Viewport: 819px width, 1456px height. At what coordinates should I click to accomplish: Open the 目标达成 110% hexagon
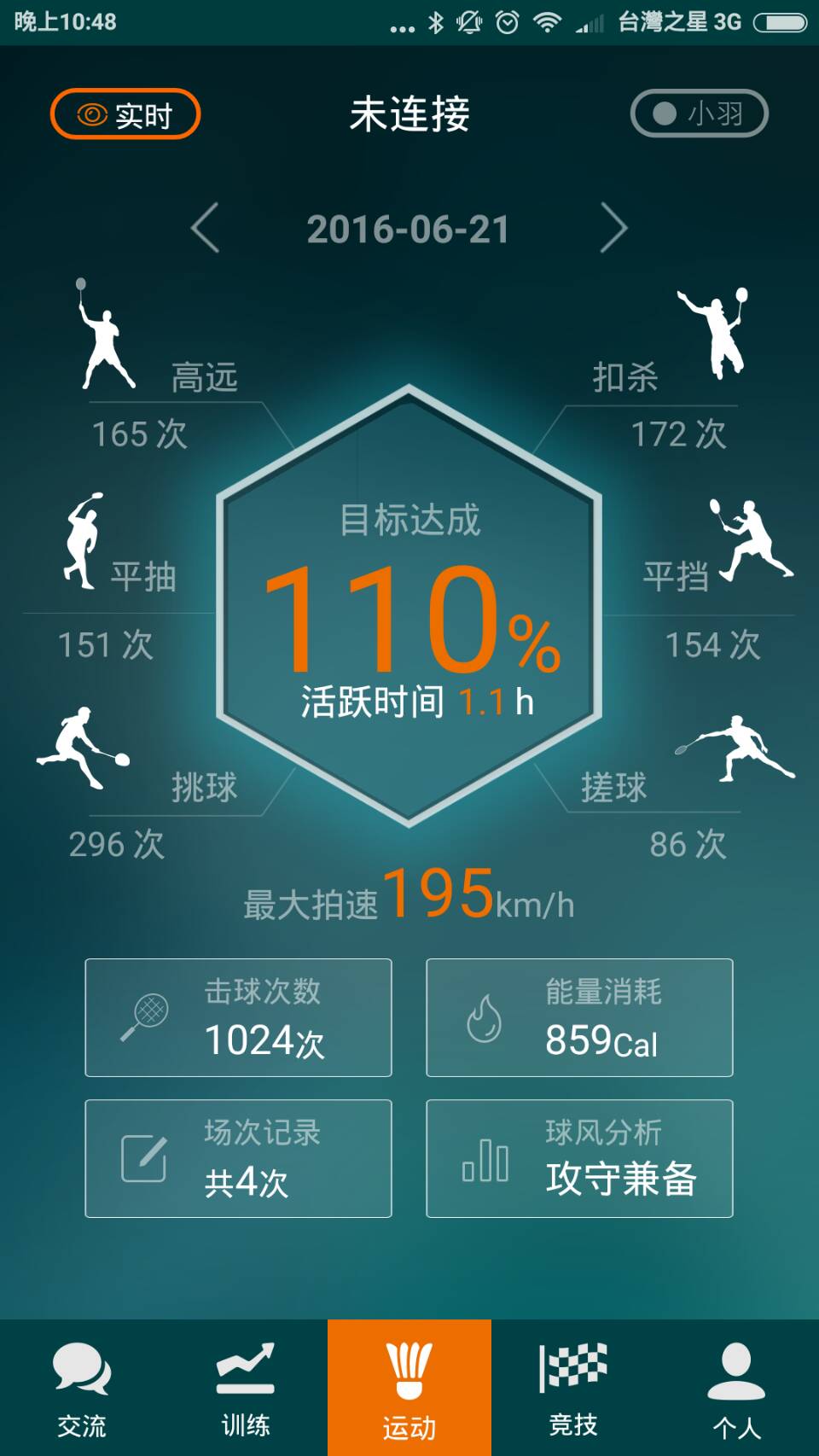(x=409, y=606)
